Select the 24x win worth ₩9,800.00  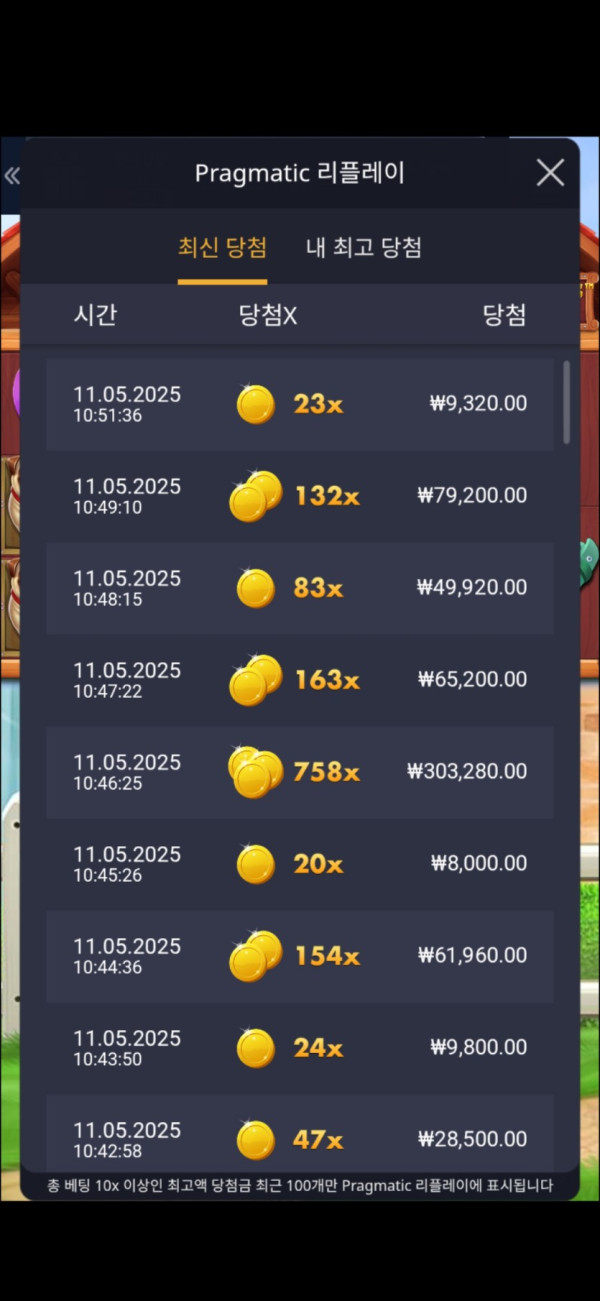pos(300,1048)
